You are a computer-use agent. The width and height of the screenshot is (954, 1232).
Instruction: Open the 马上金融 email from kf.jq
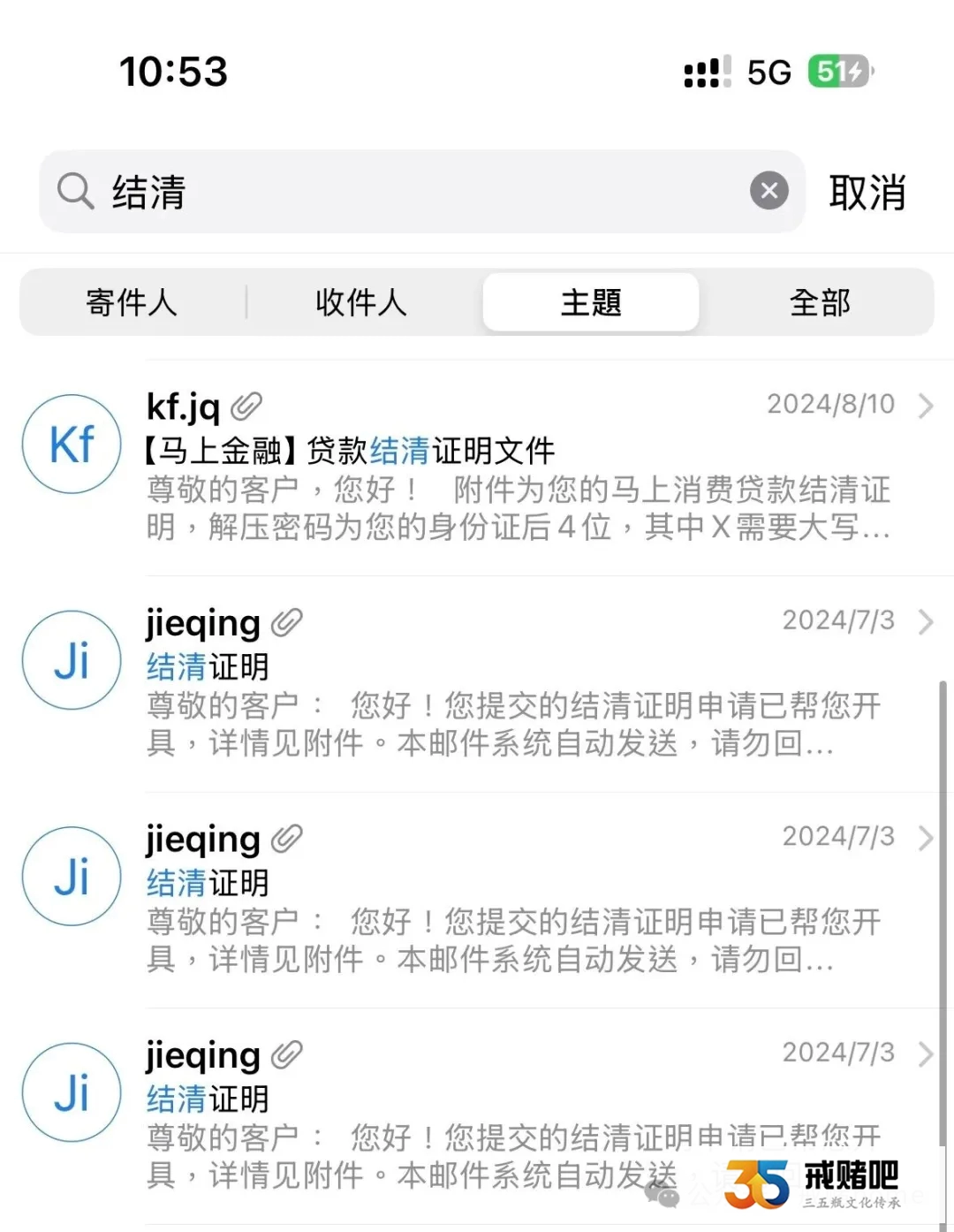pos(518,468)
